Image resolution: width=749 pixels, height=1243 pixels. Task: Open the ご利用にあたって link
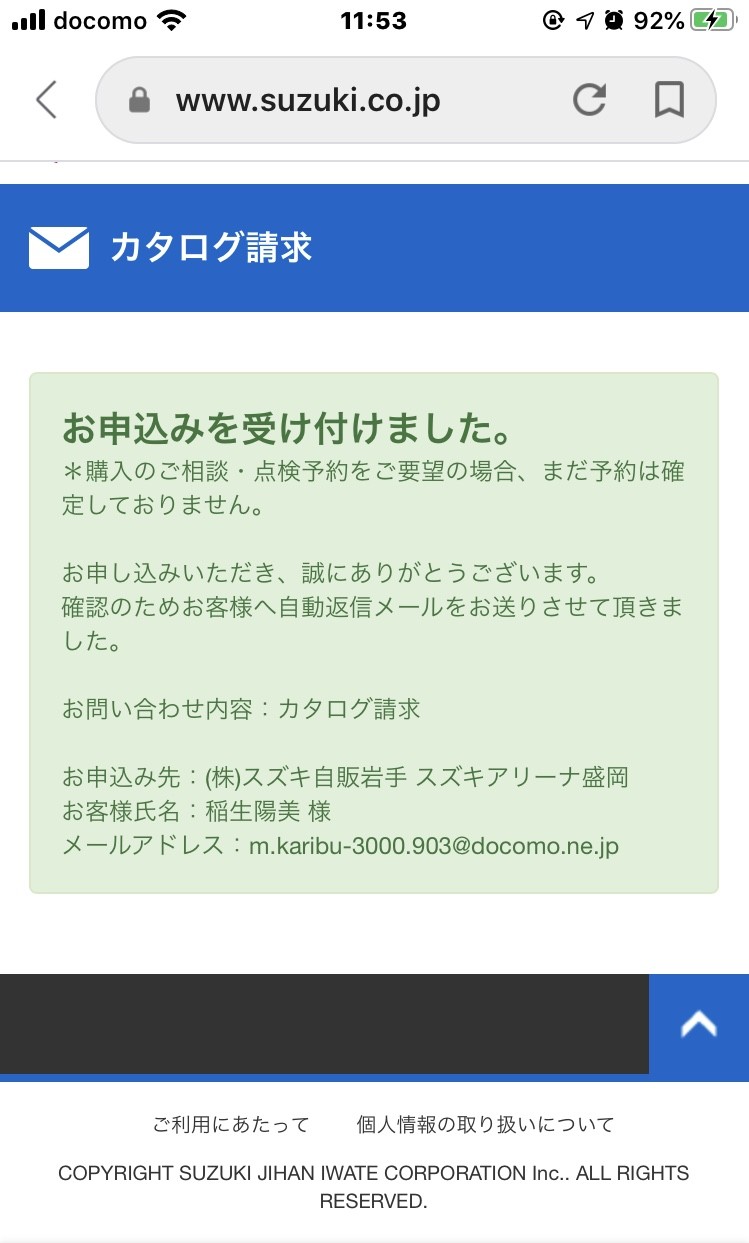tap(231, 1125)
